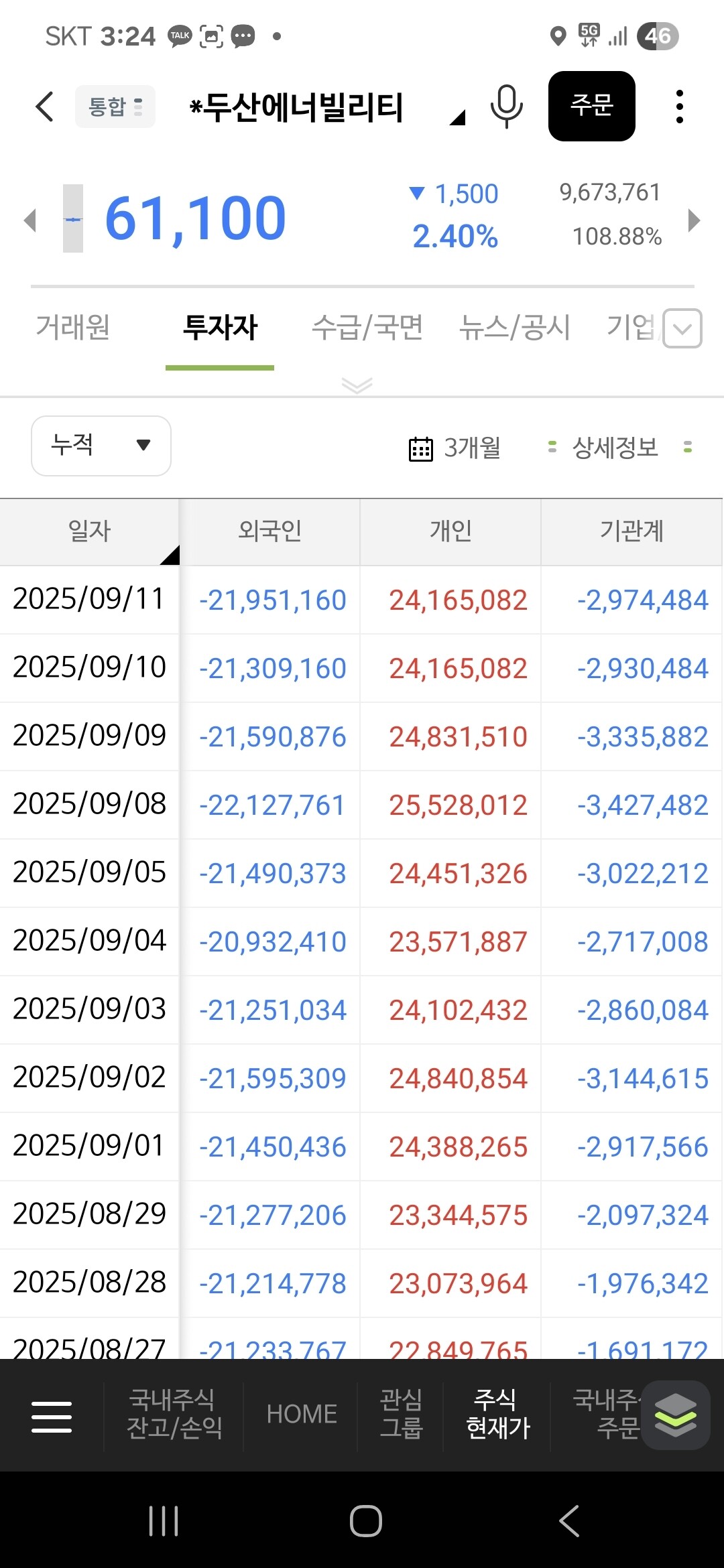This screenshot has width=724, height=1568.
Task: Start voice search with the microphone
Action: [506, 107]
